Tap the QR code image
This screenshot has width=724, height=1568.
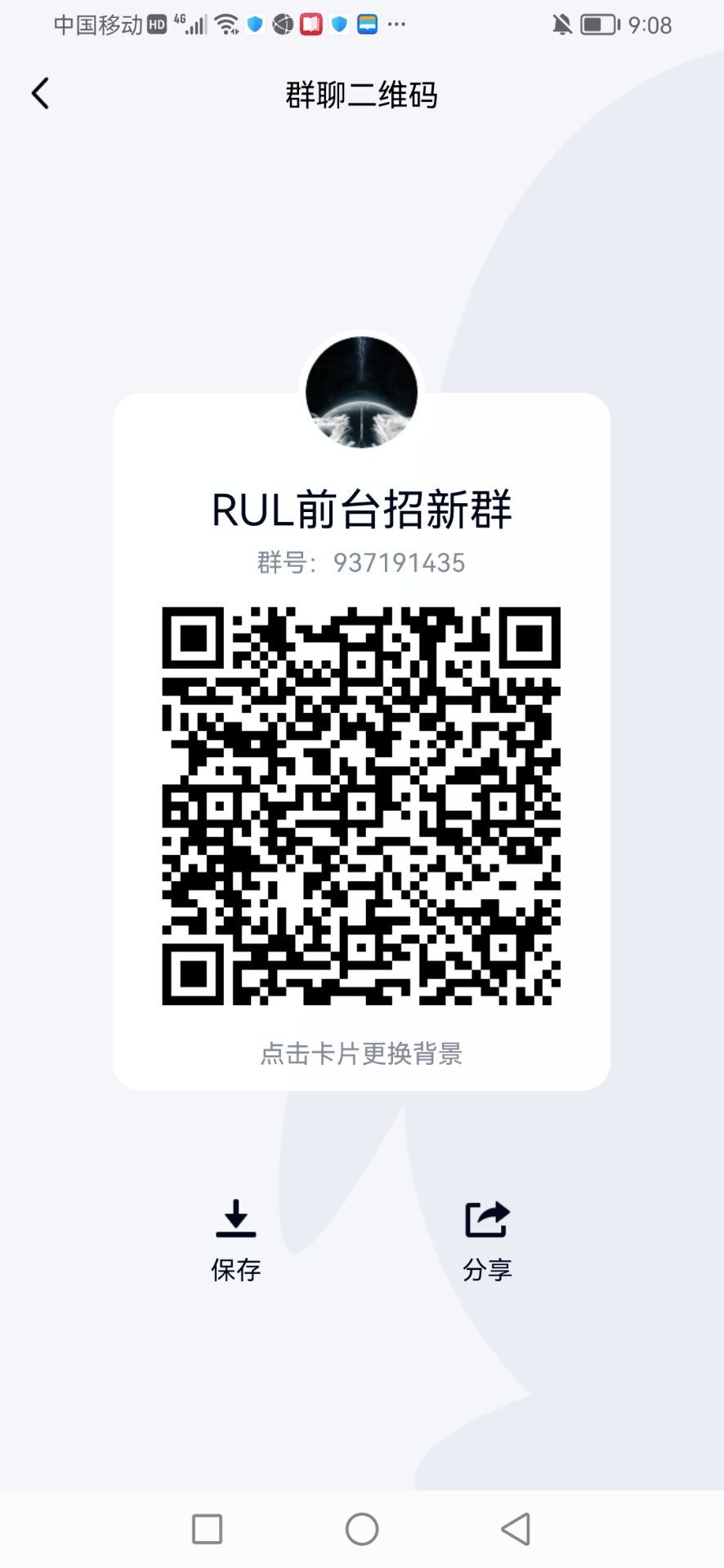(x=362, y=804)
